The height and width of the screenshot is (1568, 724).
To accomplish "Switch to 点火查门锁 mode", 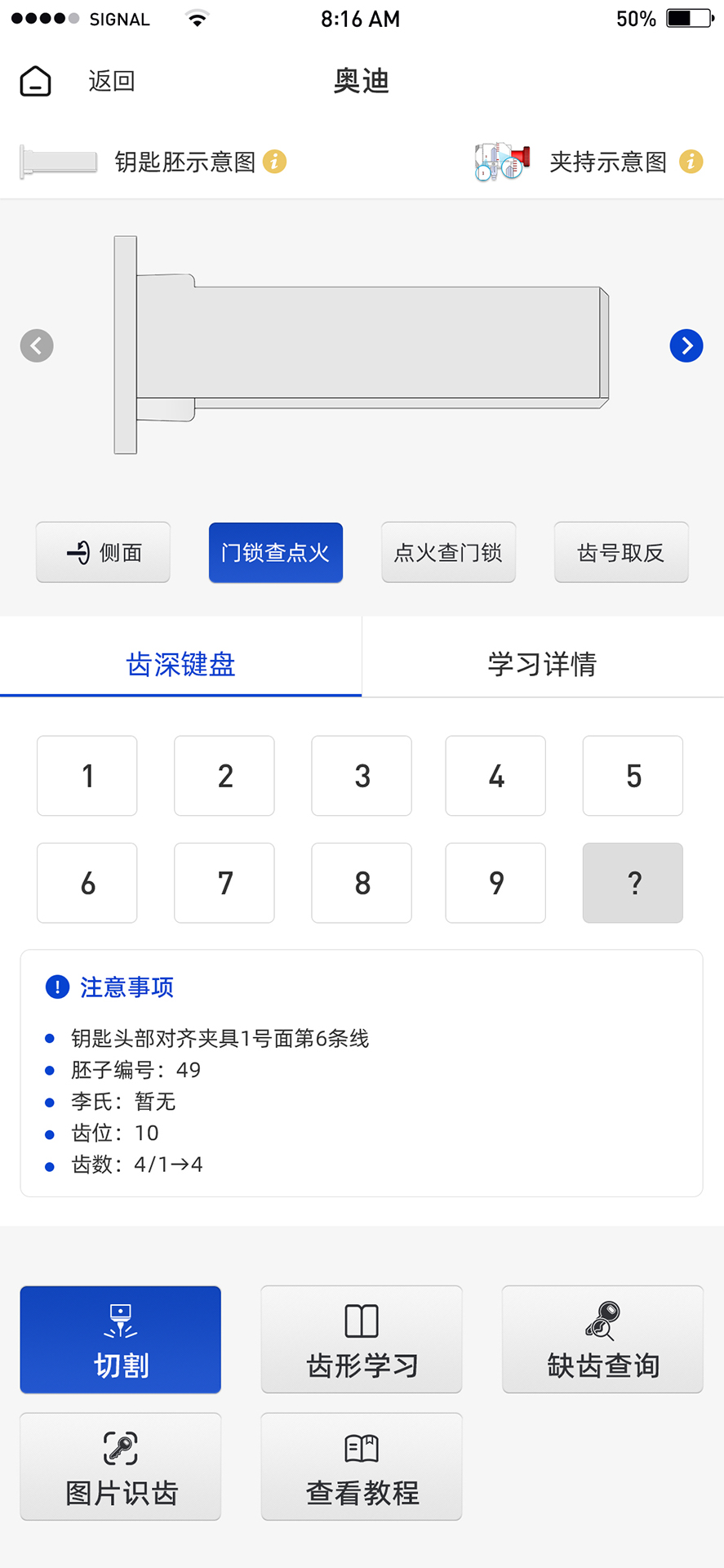I will coord(448,552).
